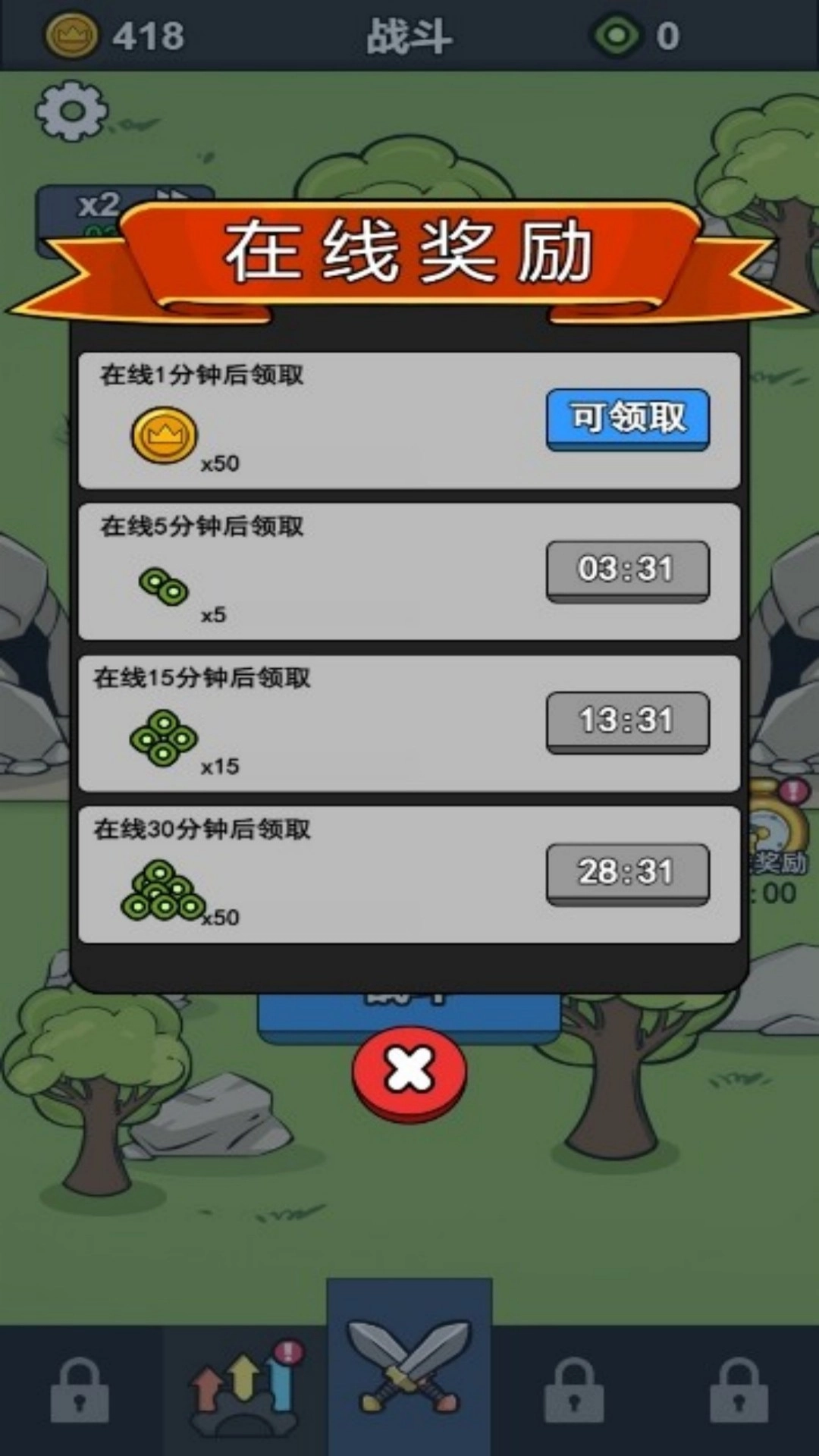Viewport: 819px width, 1456px height.
Task: Click the green gem icon in top bar
Action: 617,33
